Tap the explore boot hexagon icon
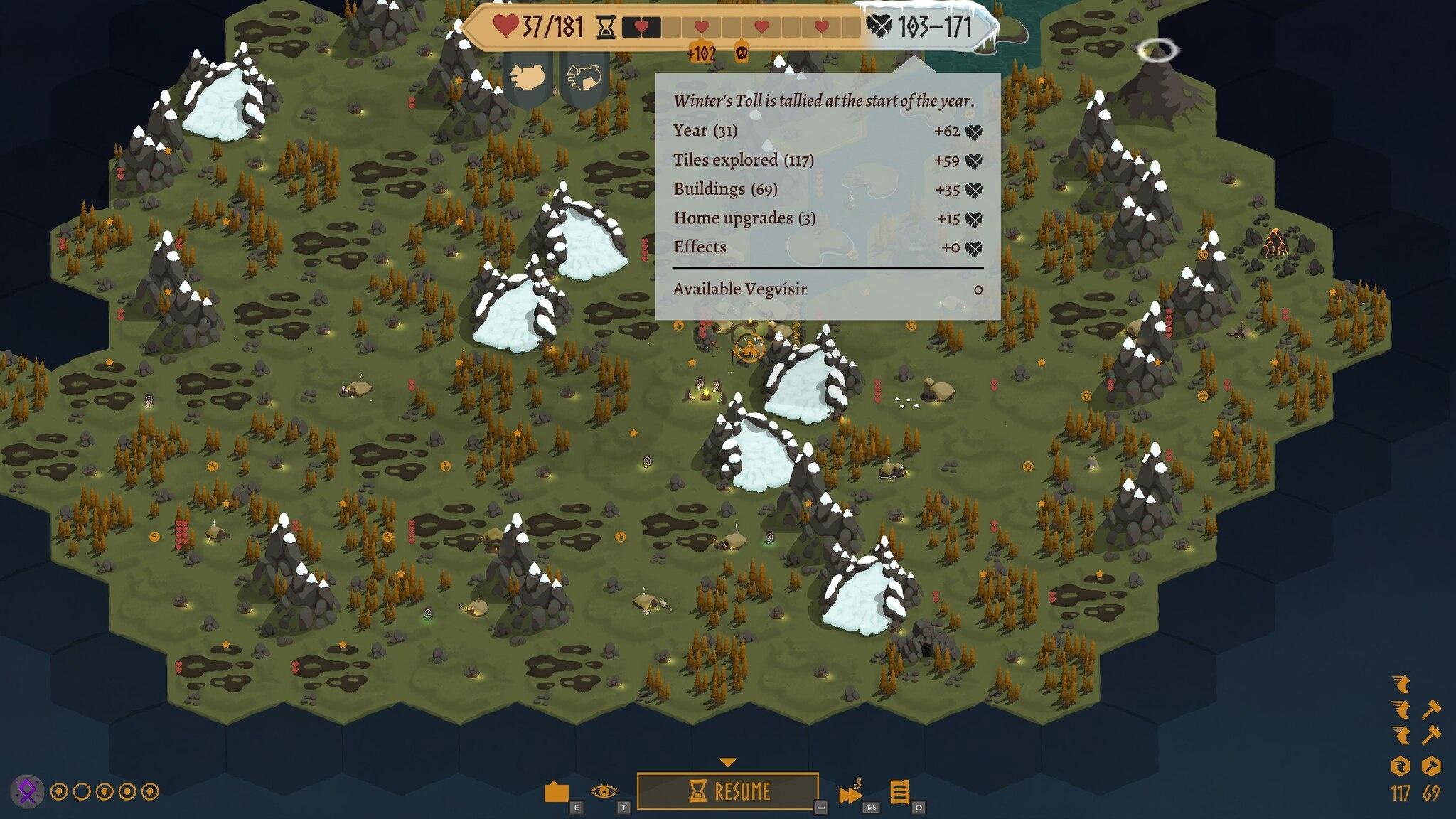 (x=1400, y=766)
